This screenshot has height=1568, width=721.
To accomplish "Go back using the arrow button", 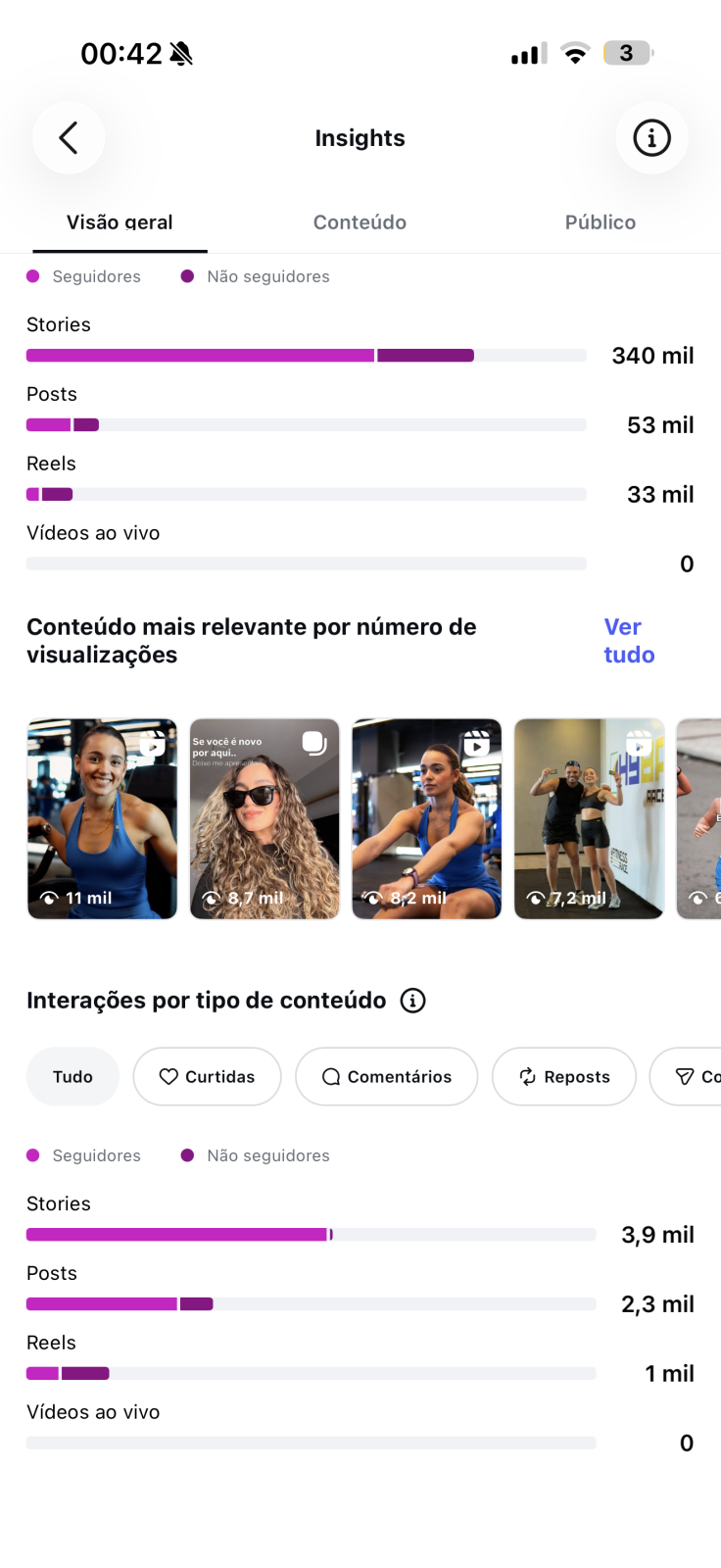I will point(69,138).
